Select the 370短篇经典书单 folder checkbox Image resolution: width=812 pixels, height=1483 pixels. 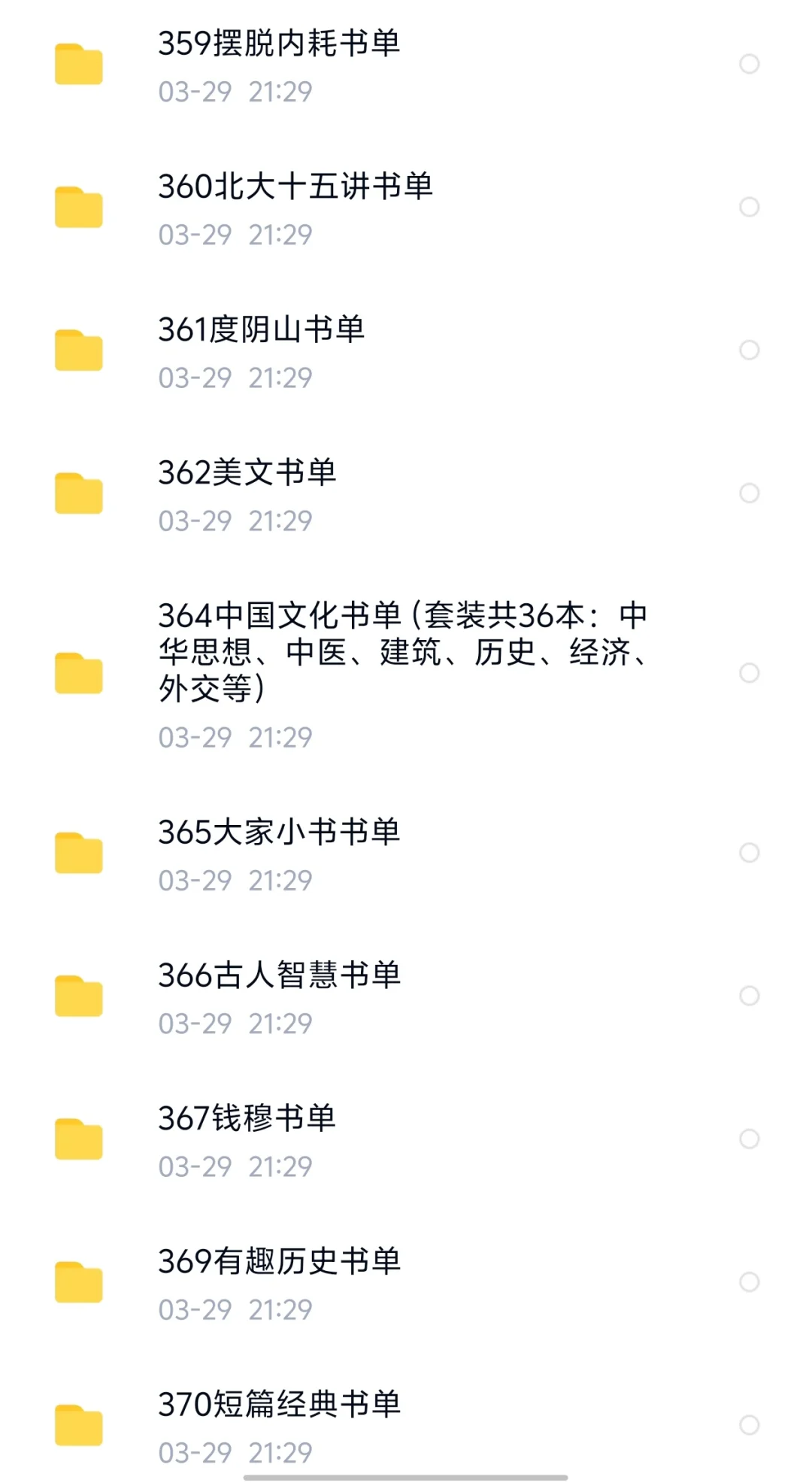(750, 1424)
